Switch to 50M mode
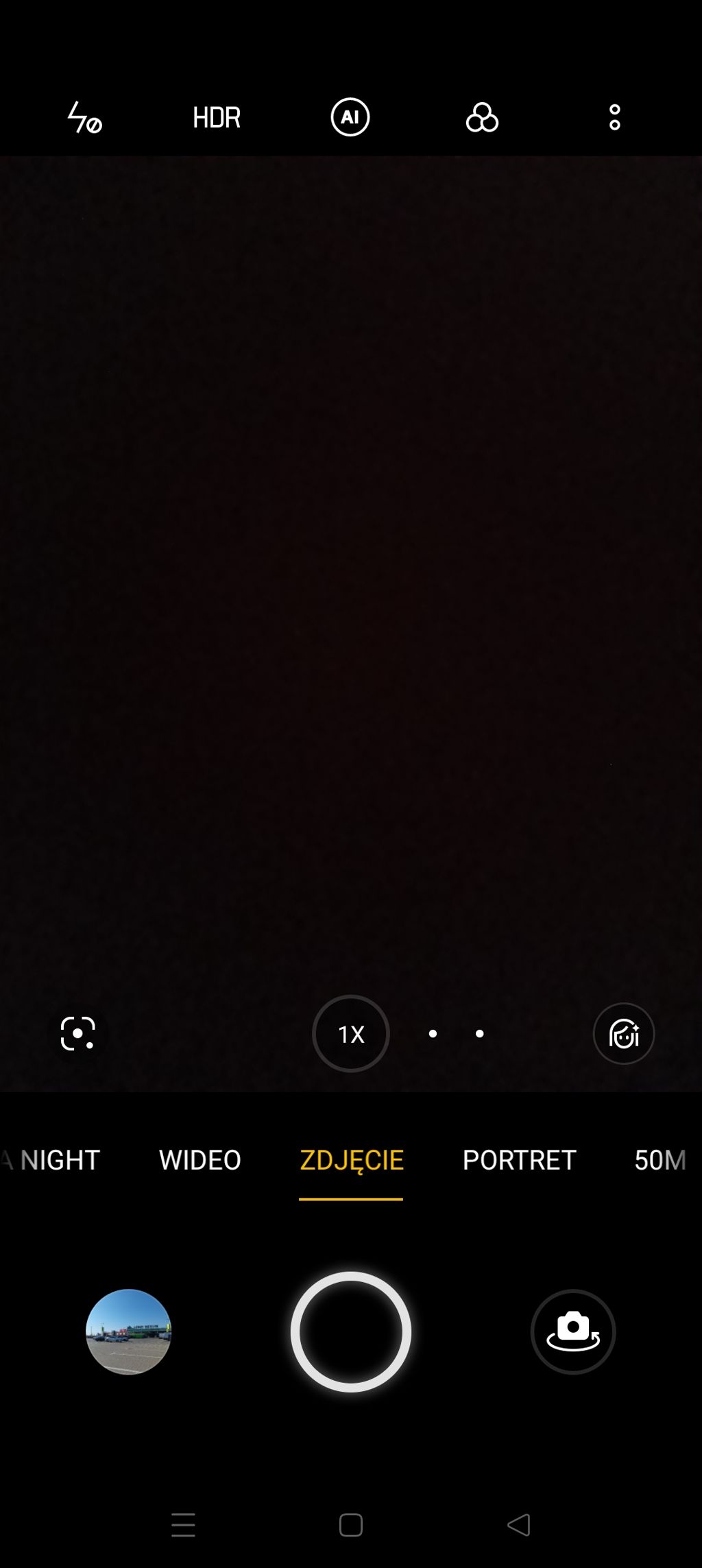The height and width of the screenshot is (1568, 702). 659,1160
